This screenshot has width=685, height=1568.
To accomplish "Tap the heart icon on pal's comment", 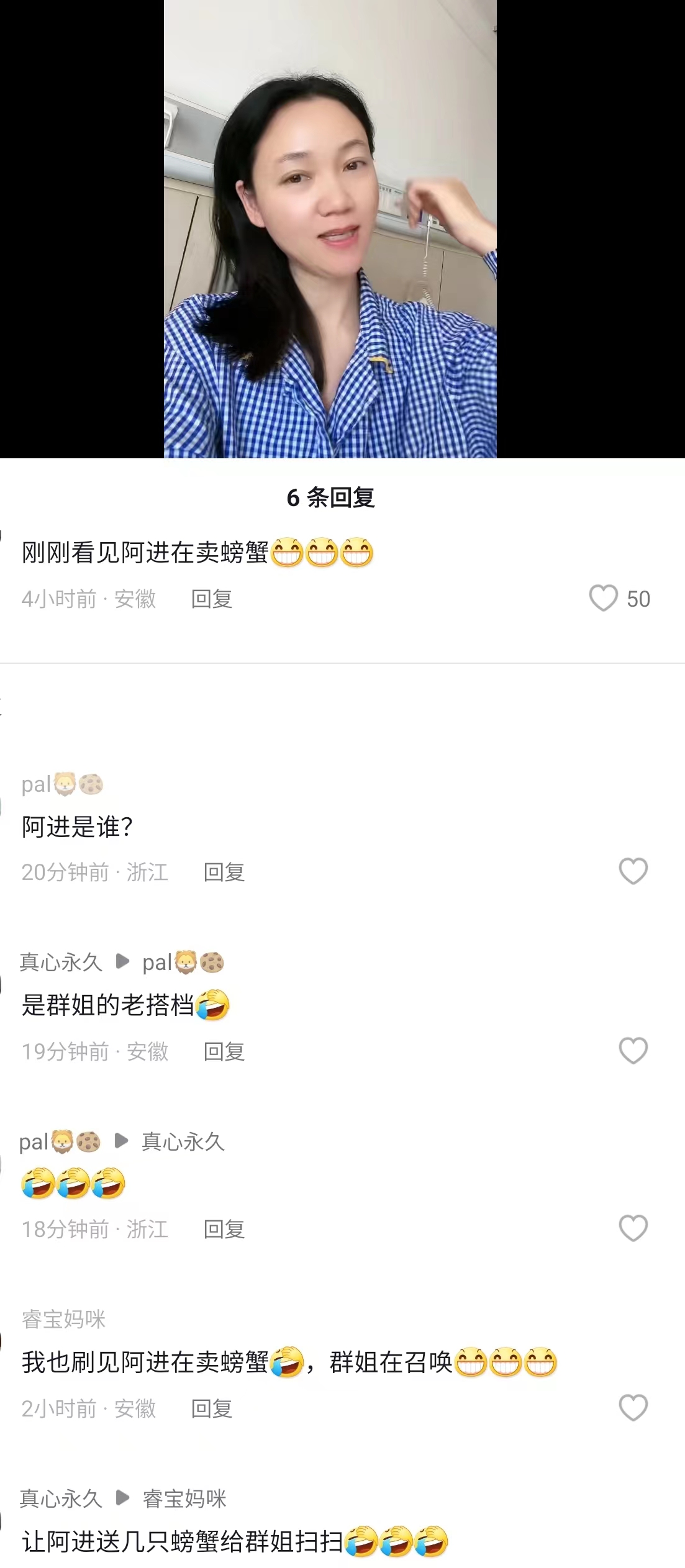I will [633, 872].
